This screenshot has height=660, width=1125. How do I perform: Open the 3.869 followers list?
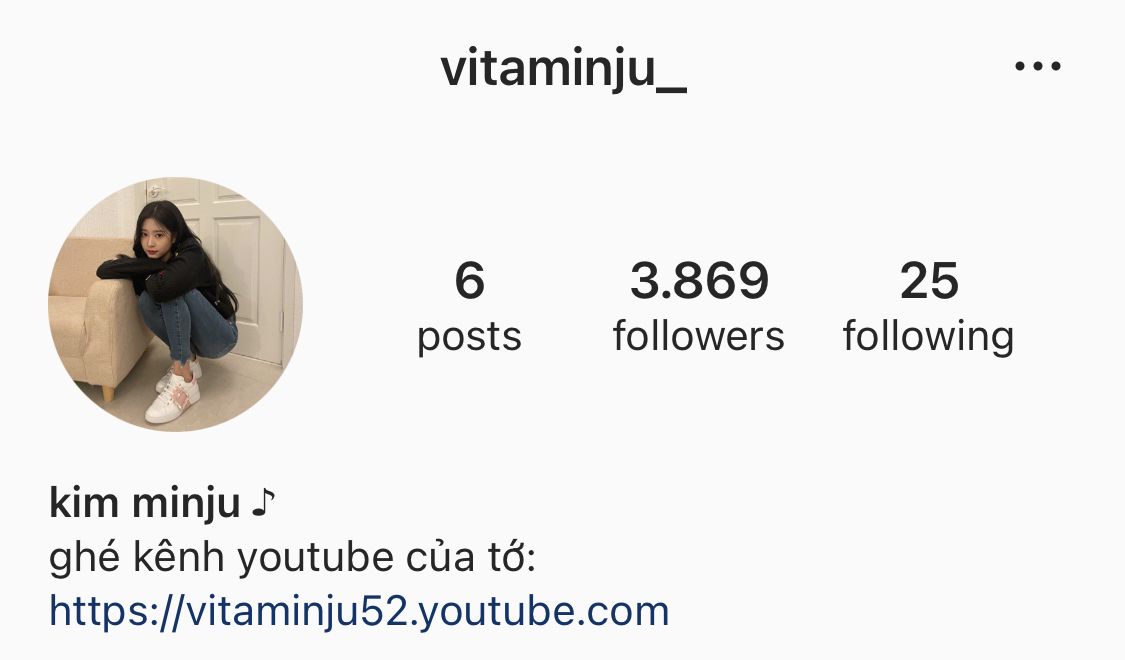(698, 307)
